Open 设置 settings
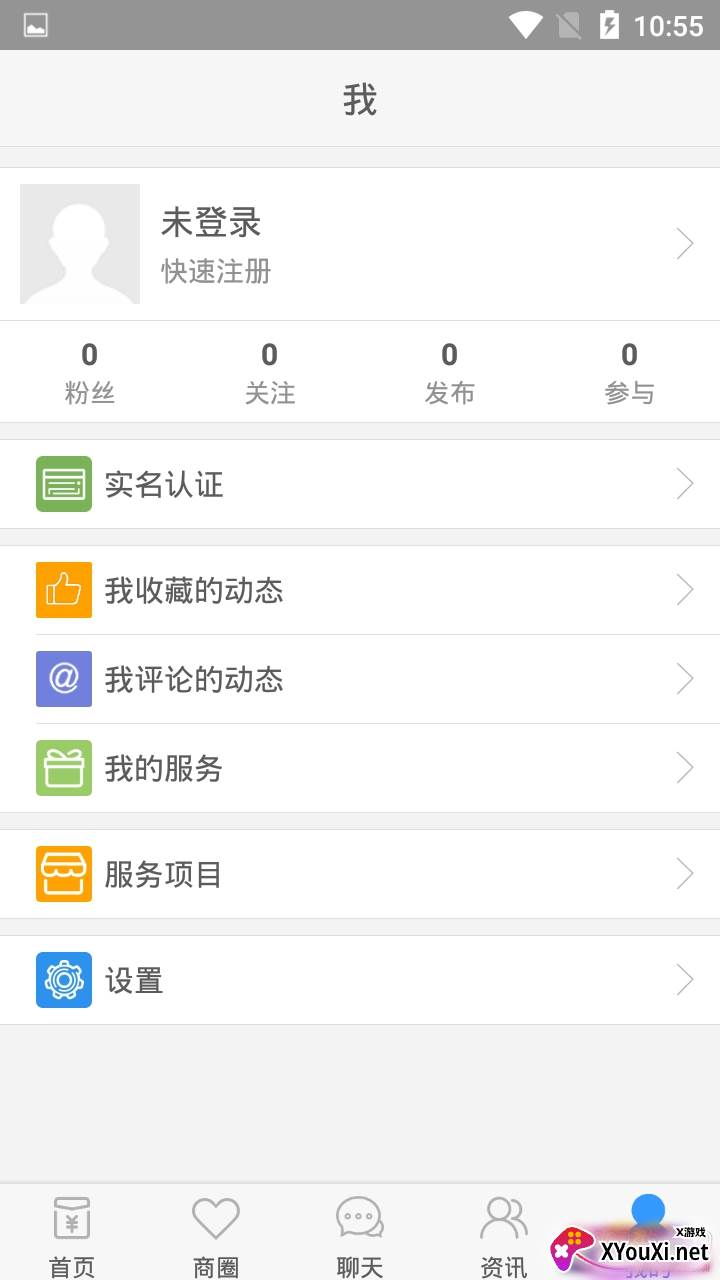This screenshot has height=1280, width=720. coord(360,980)
